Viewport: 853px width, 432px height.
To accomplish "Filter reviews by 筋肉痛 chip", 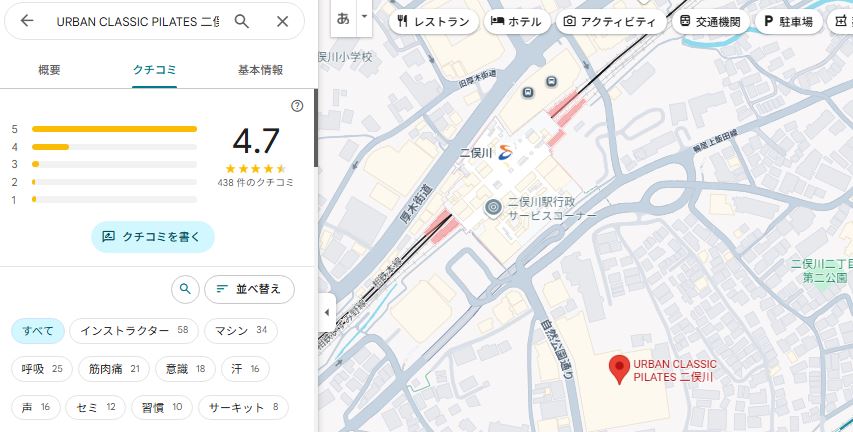I will (x=113, y=369).
